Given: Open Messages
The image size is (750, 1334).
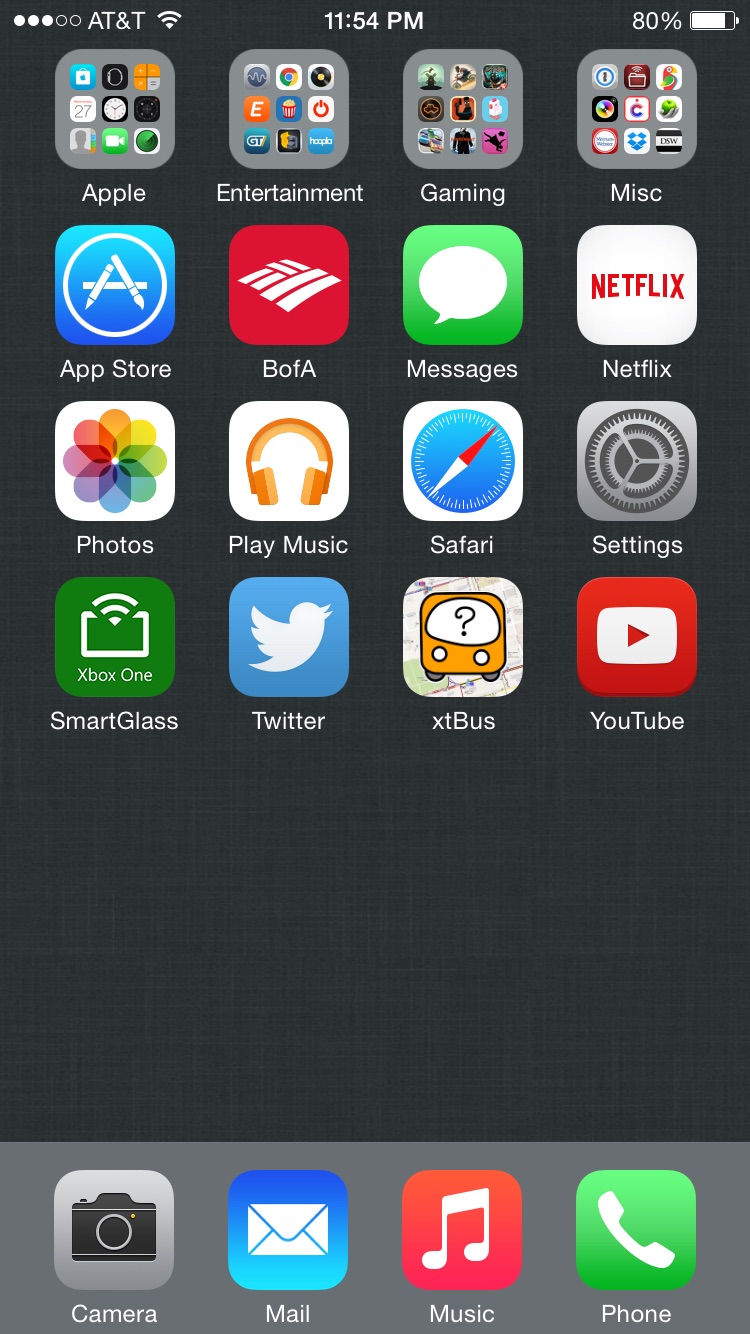Looking at the screenshot, I should point(463,285).
